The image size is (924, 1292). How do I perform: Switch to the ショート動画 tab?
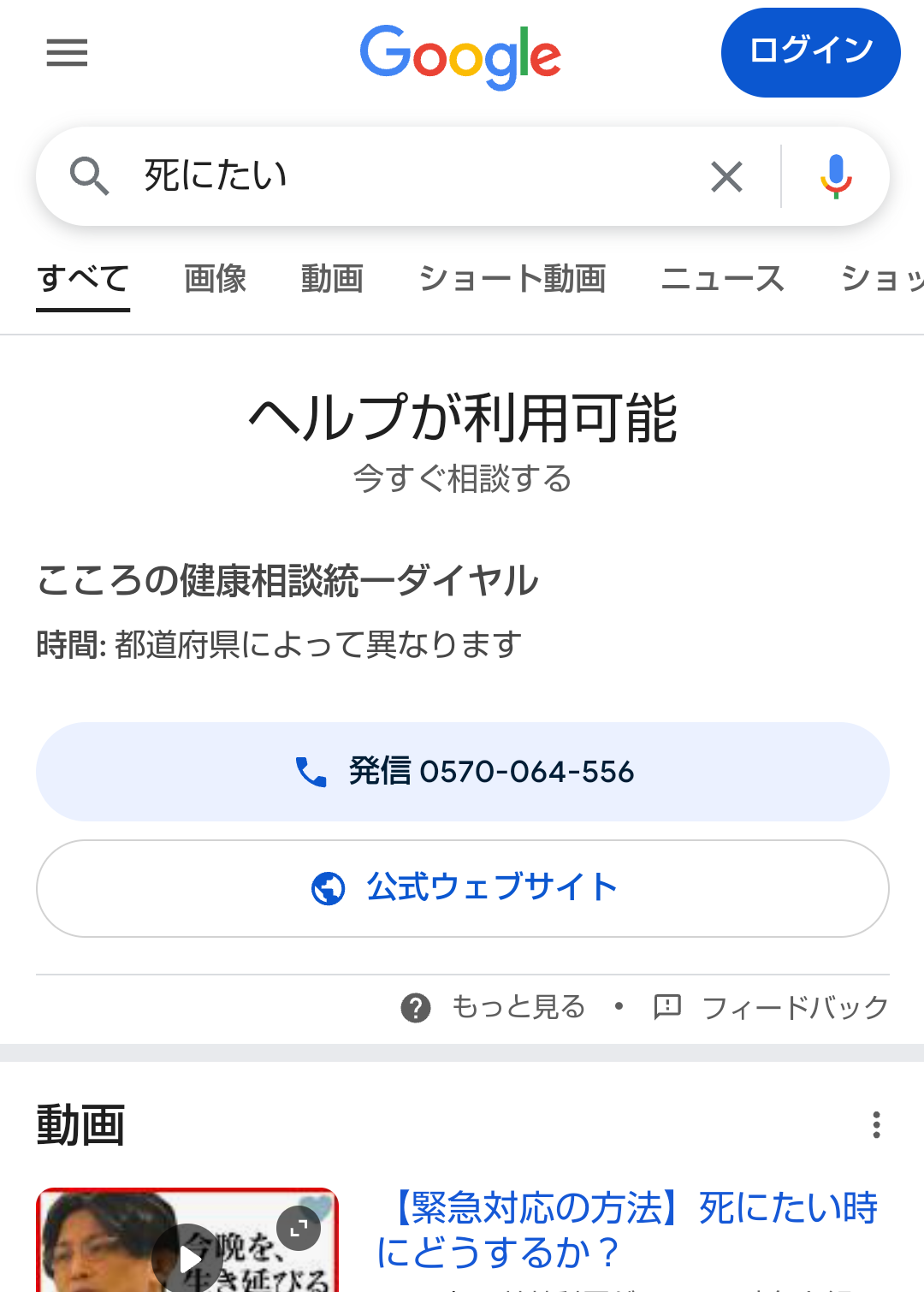512,279
